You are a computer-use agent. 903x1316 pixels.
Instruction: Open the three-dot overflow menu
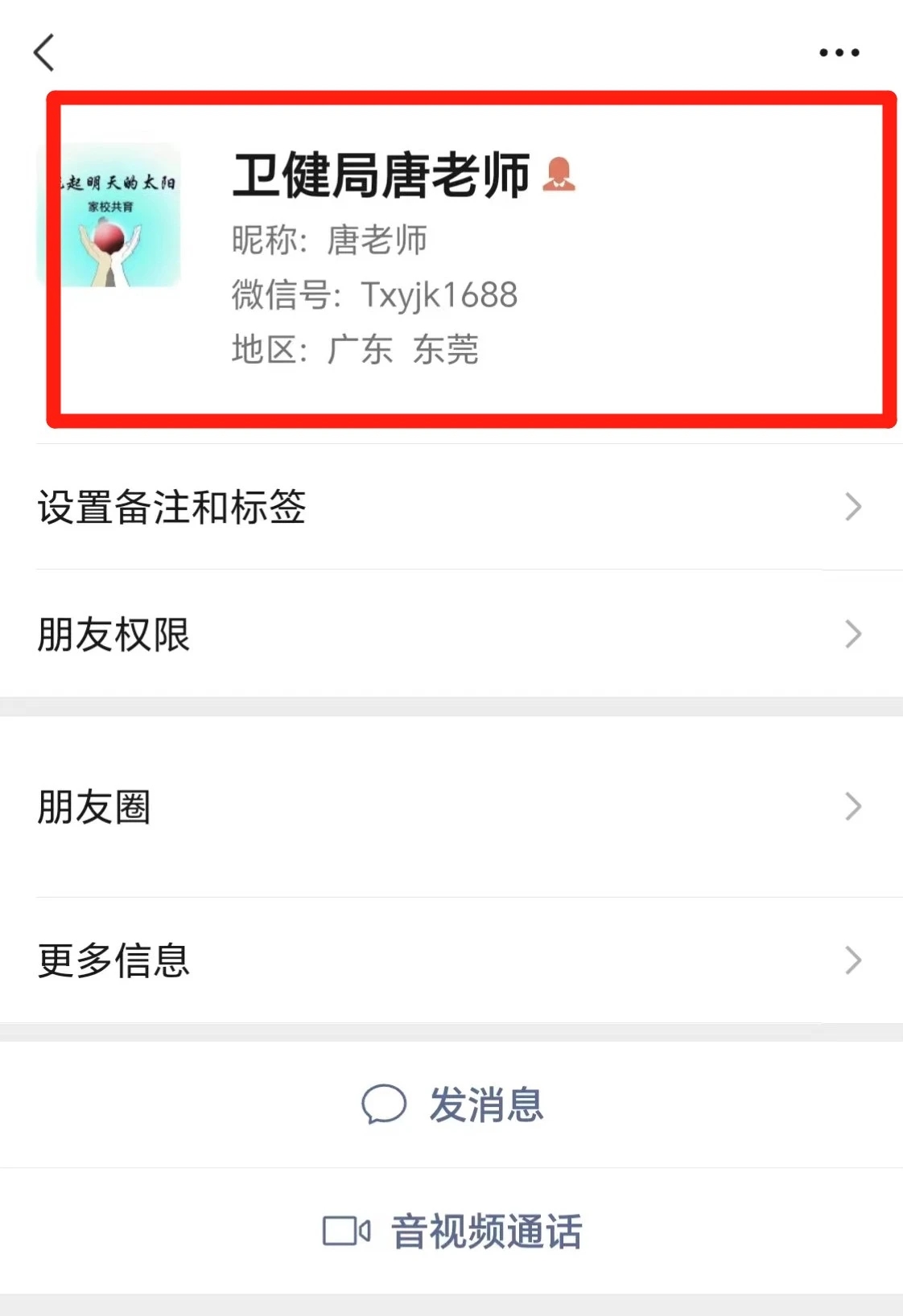(x=839, y=53)
